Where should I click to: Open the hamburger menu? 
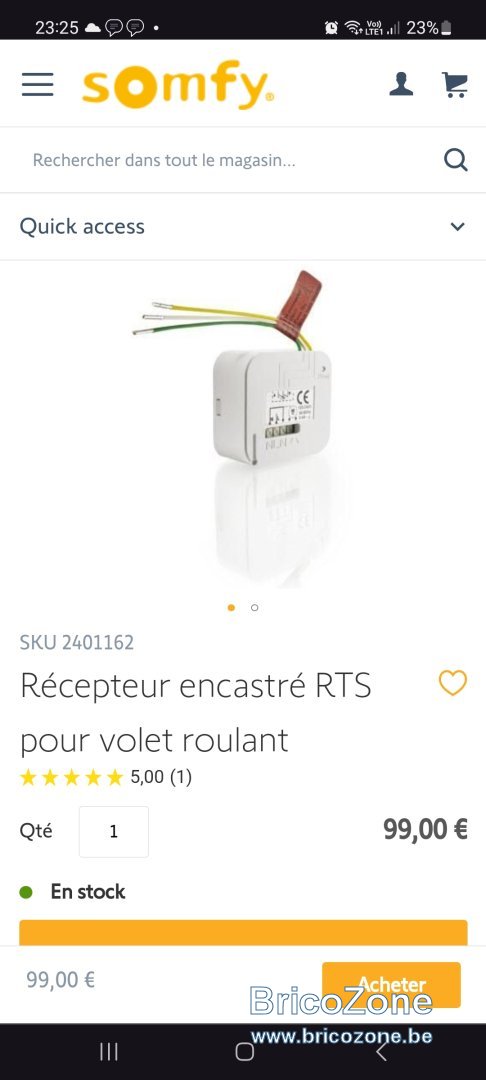tap(37, 84)
